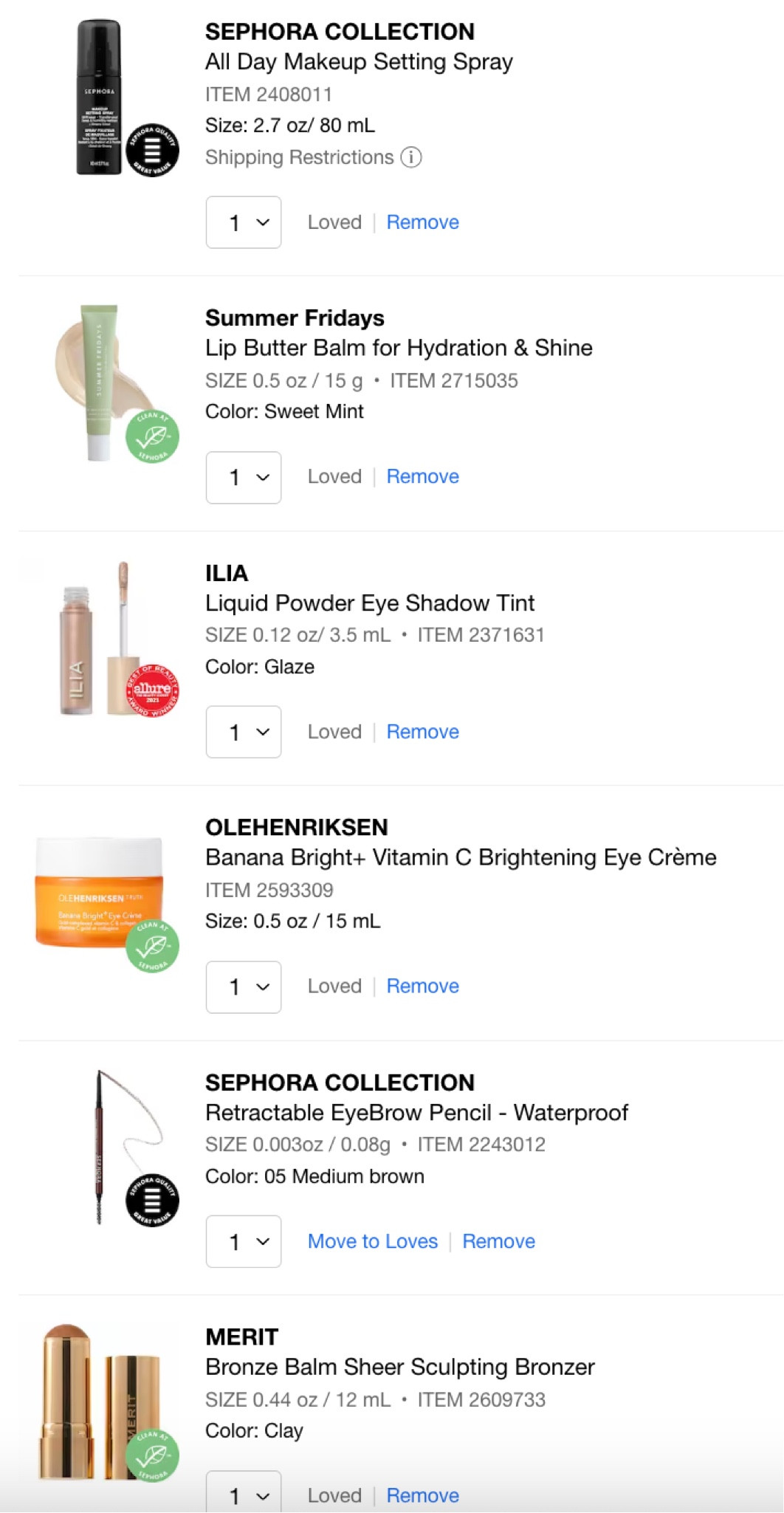The height and width of the screenshot is (1513, 784).
Task: Open Shipping Restrictions info icon
Action: pyautogui.click(x=410, y=157)
